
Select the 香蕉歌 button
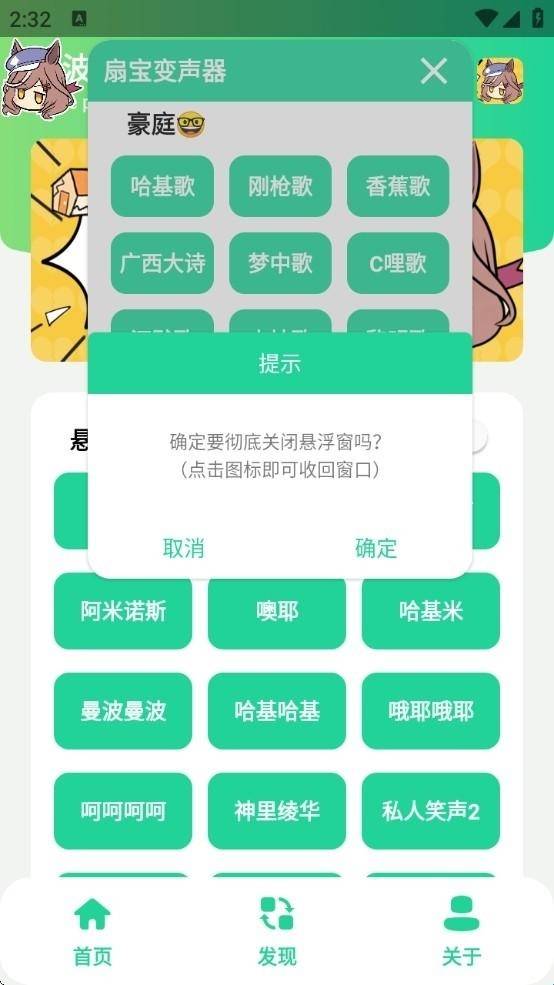pyautogui.click(x=398, y=187)
